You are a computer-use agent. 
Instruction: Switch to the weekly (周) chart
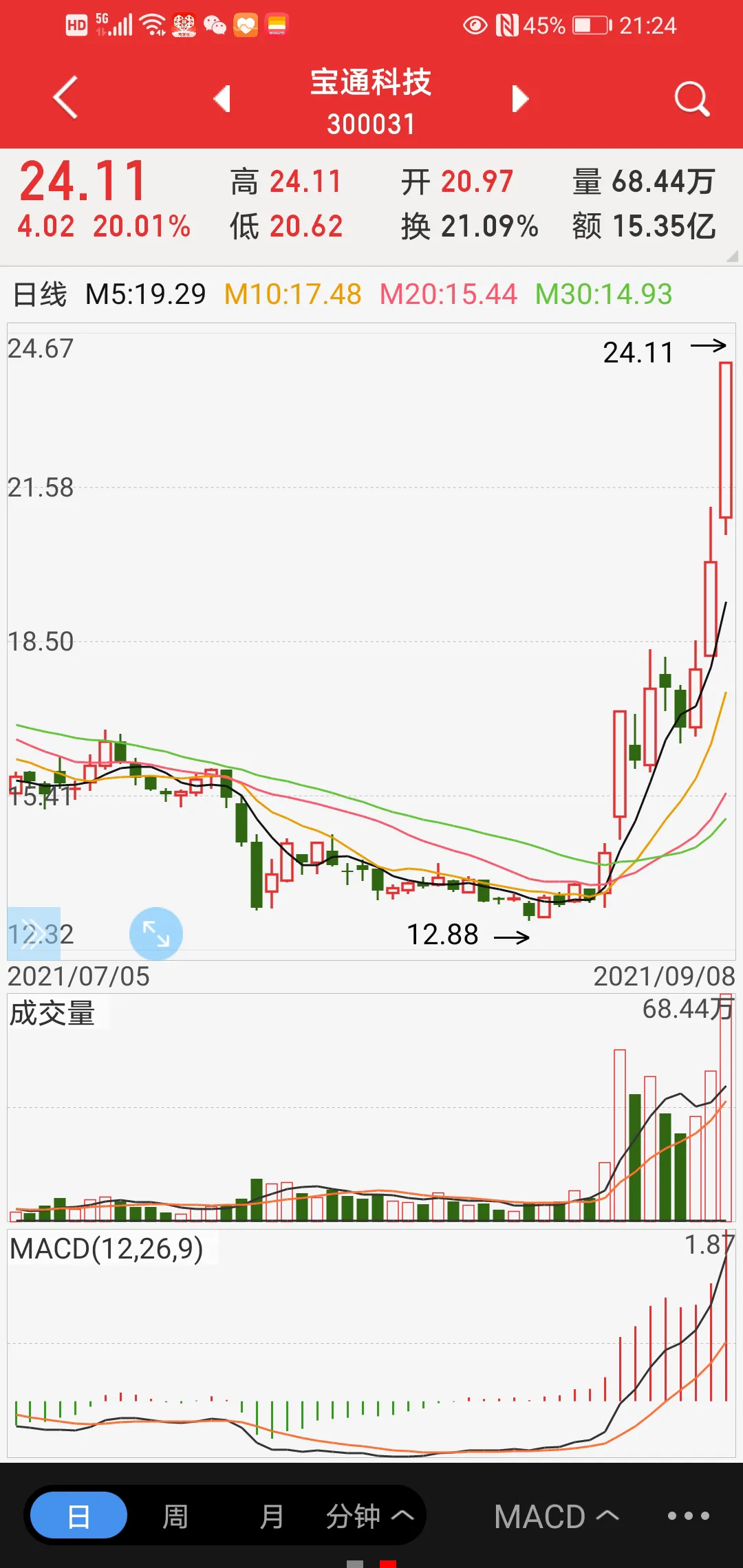[175, 1516]
